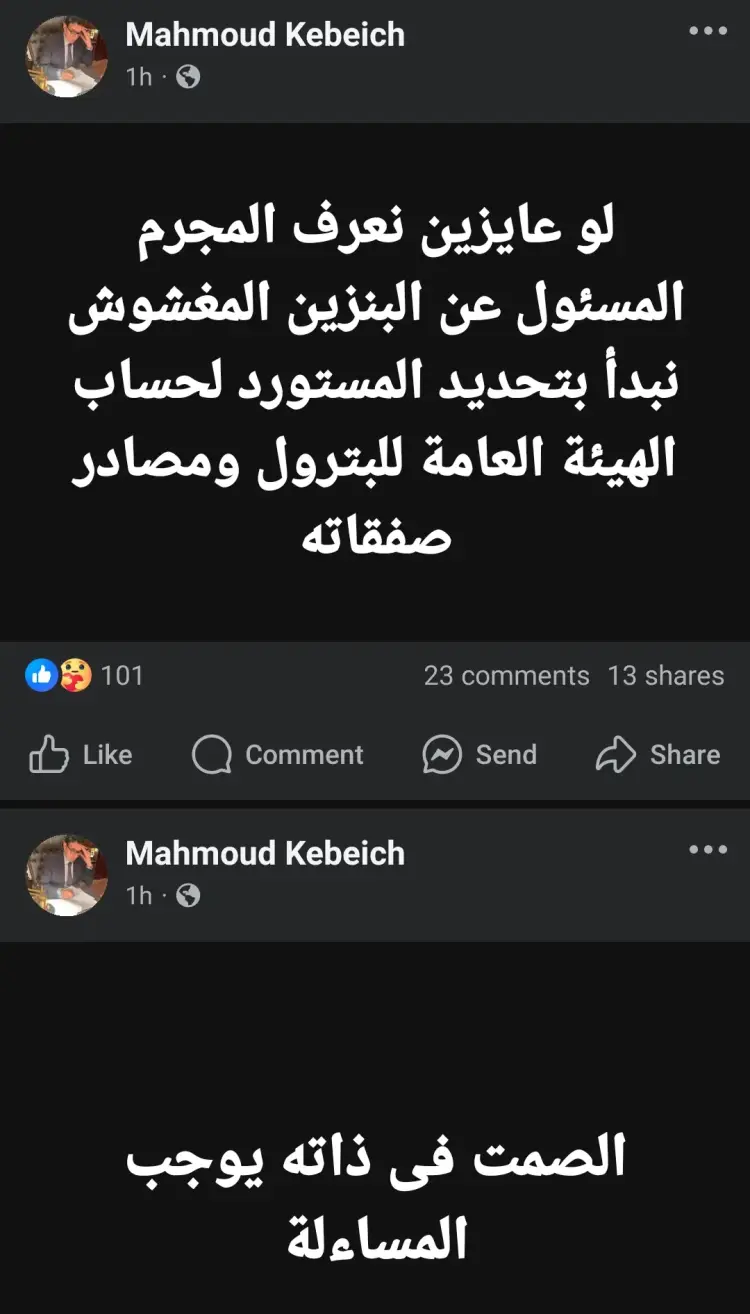Open overflow menu on the الصمت post
Screen dimensions: 750x1314
point(708,850)
